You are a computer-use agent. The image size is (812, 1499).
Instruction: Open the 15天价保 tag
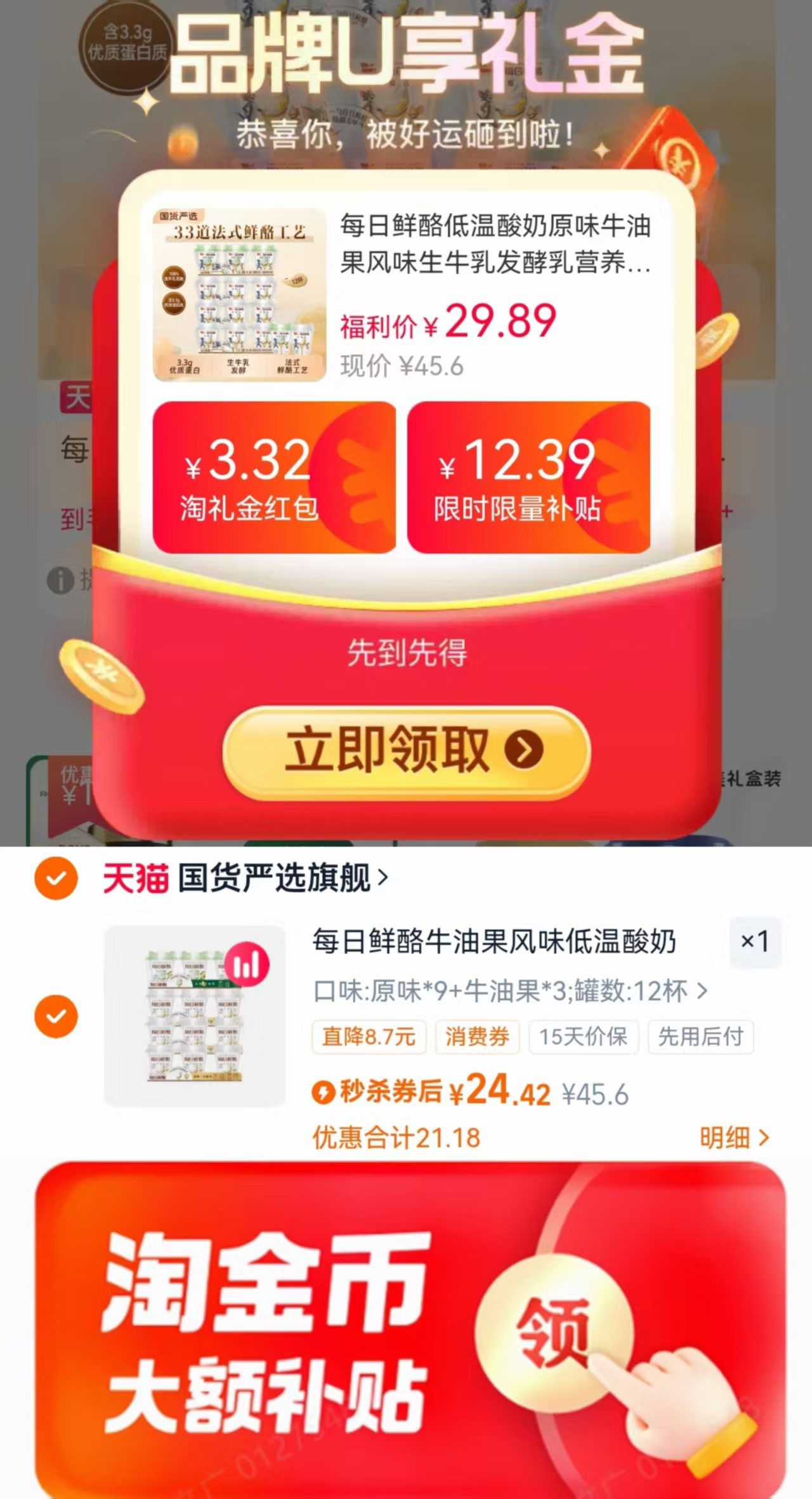(x=584, y=1038)
